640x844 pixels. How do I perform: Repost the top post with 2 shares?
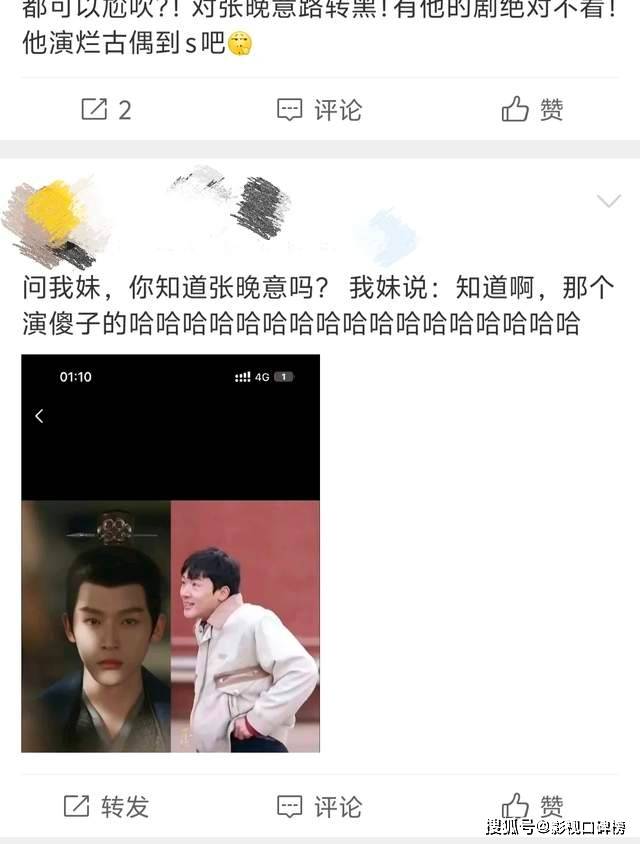105,109
